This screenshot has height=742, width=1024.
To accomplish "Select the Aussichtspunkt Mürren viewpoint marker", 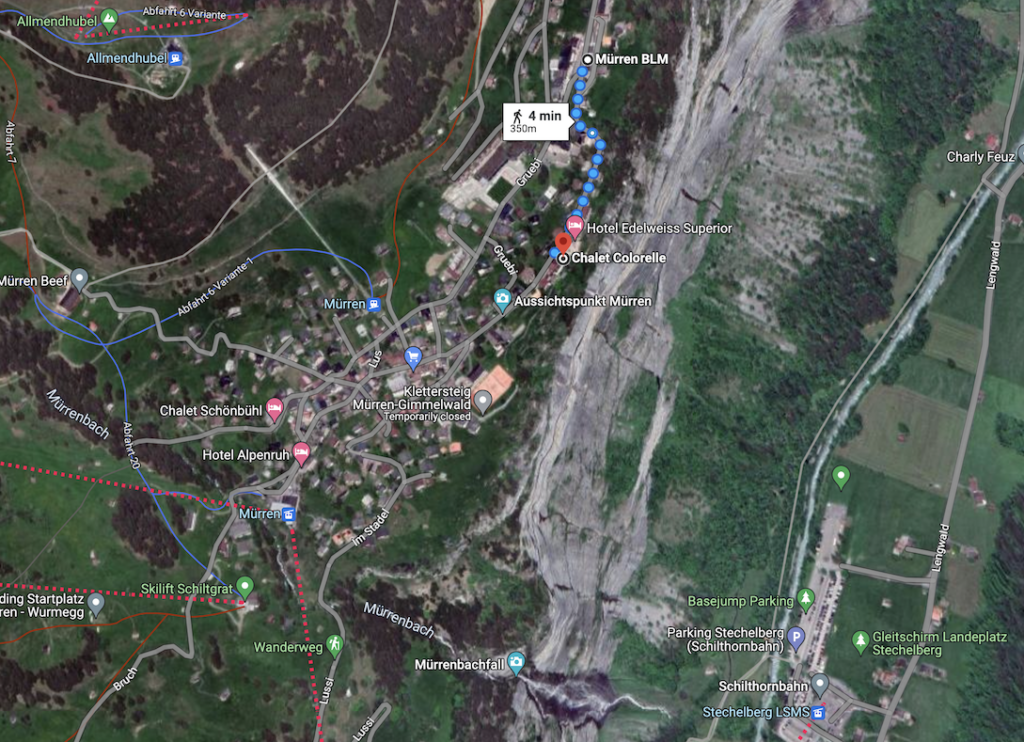I will 502,300.
